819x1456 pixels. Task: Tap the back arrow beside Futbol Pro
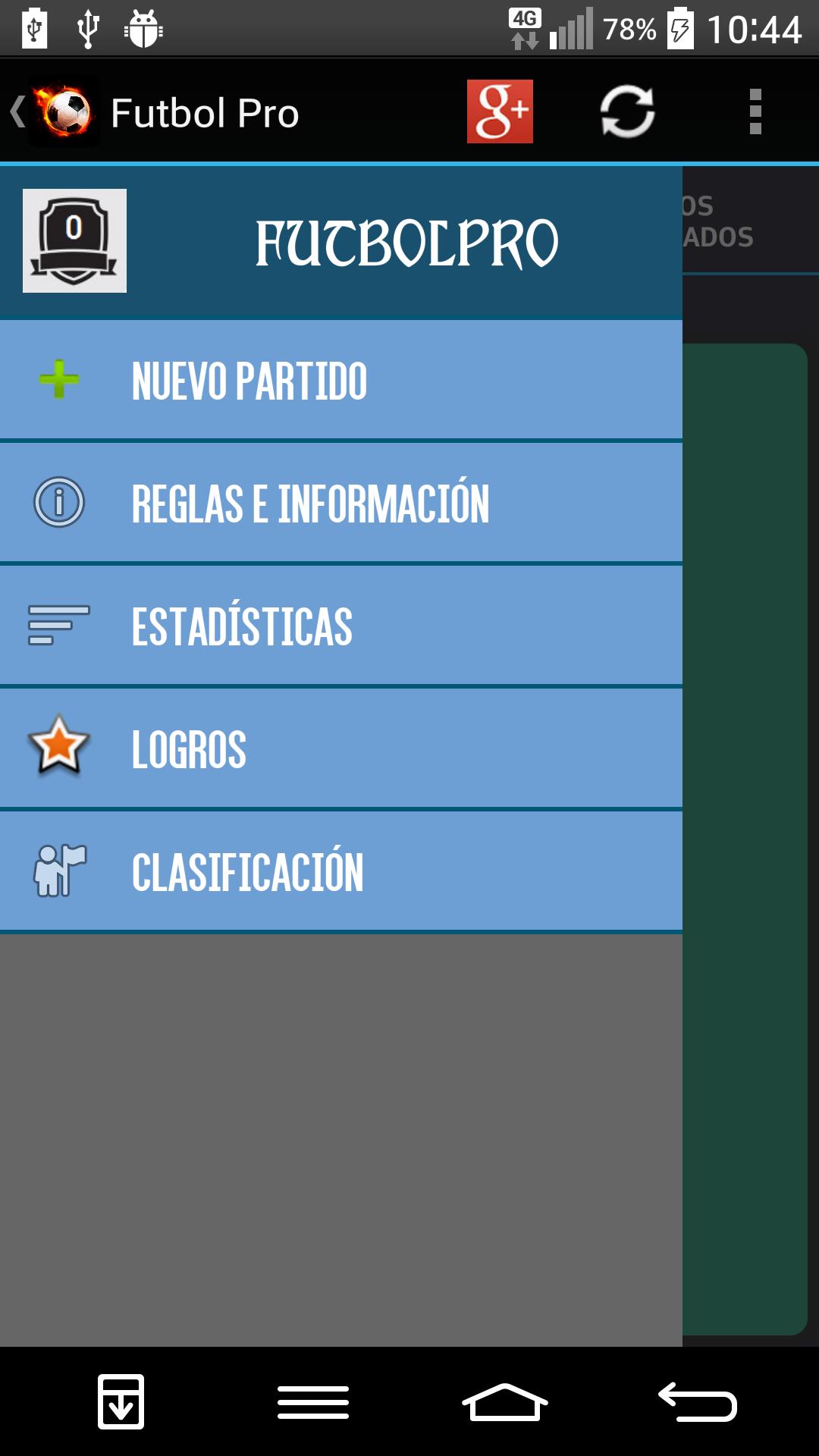[17, 111]
